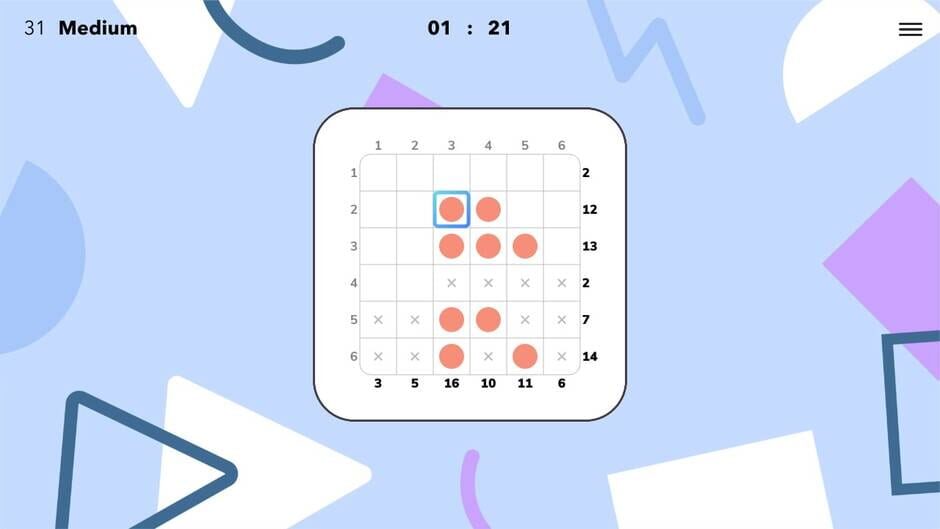940x529 pixels.
Task: Select the empty cell at row 3 column 2
Action: coord(415,246)
